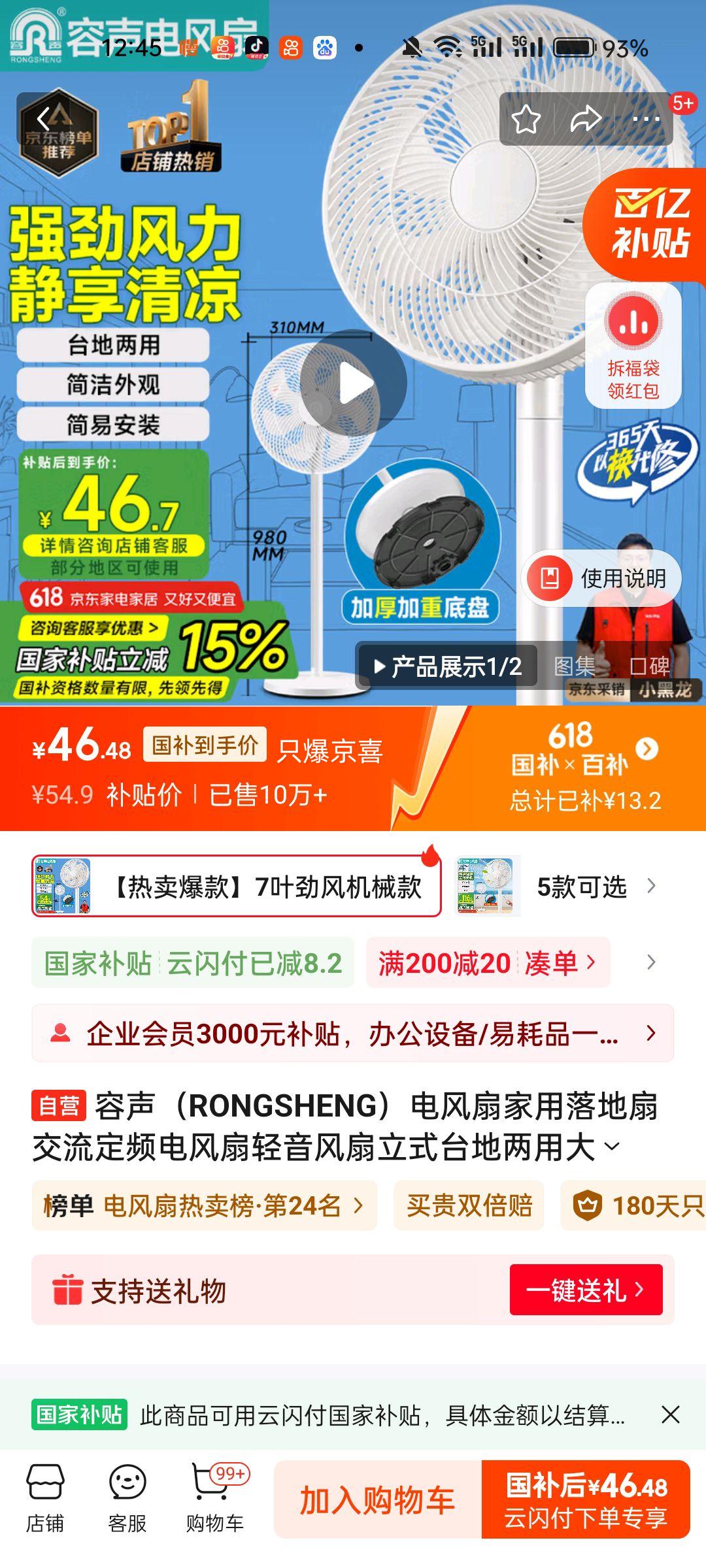
Task: Switch to 口碑 reviews tab
Action: (x=650, y=666)
